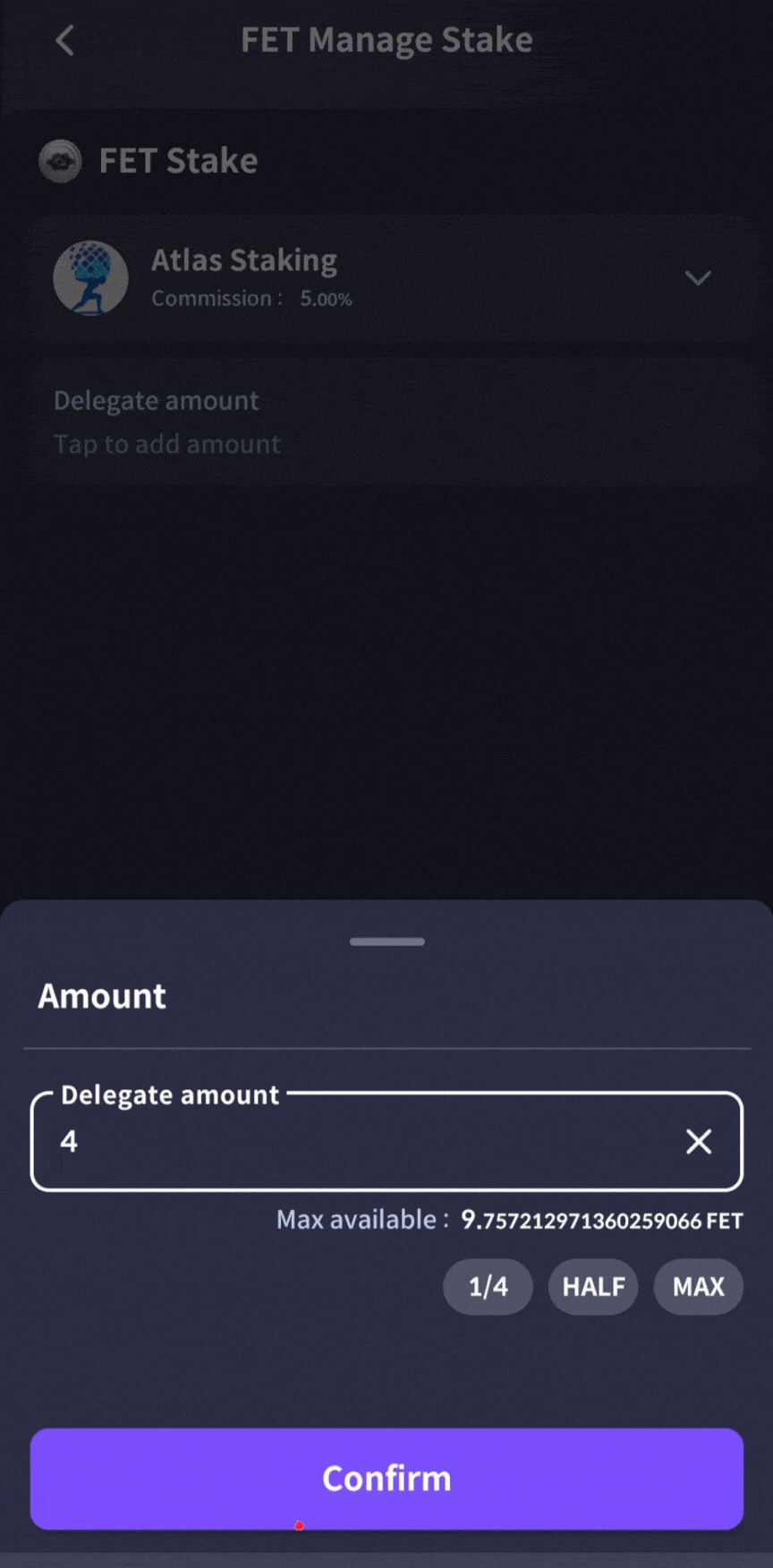Confirm the stake delegation
This screenshot has width=773, height=1568.
[x=386, y=1479]
